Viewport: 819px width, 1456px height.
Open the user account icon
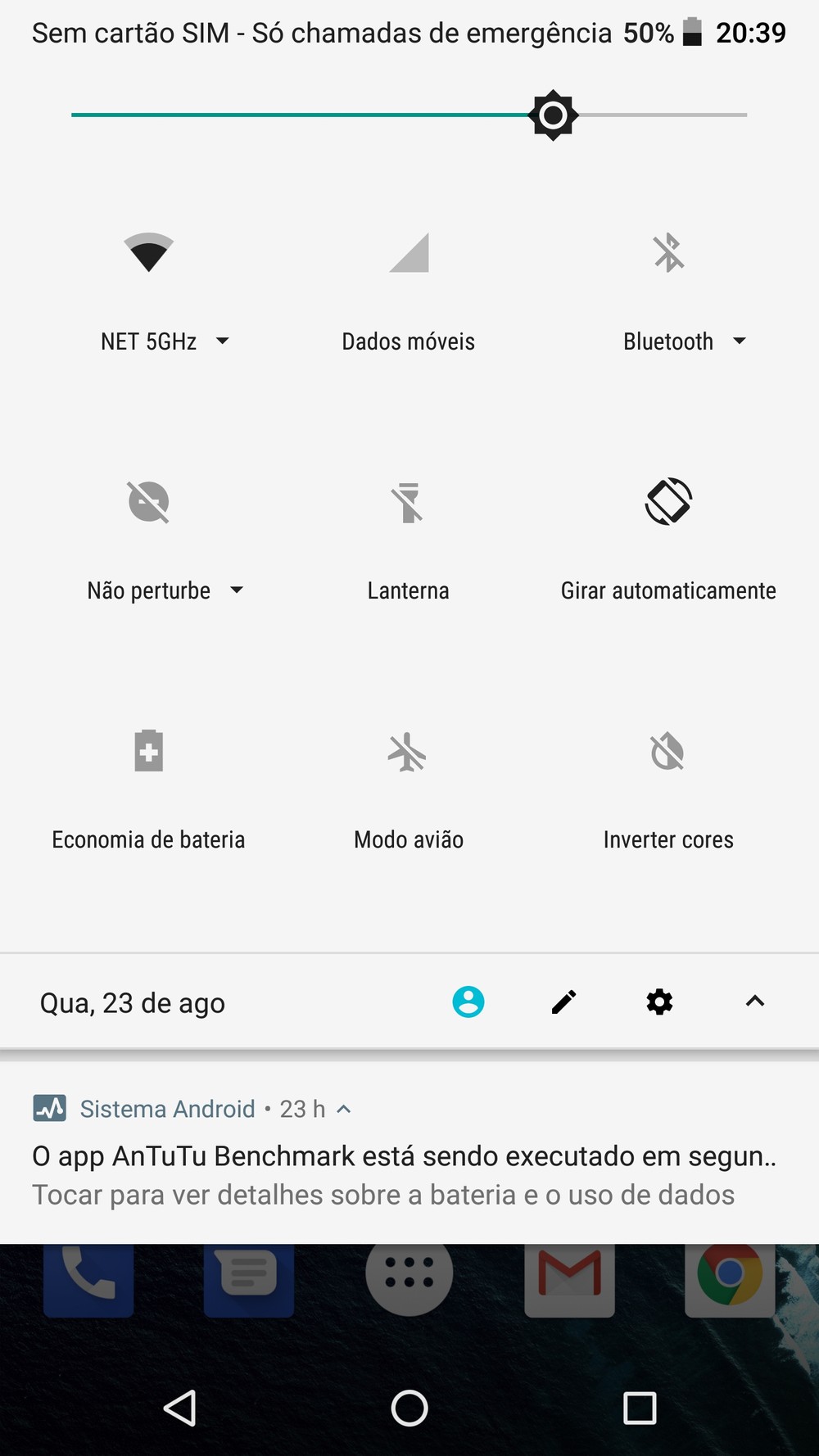click(x=468, y=1002)
